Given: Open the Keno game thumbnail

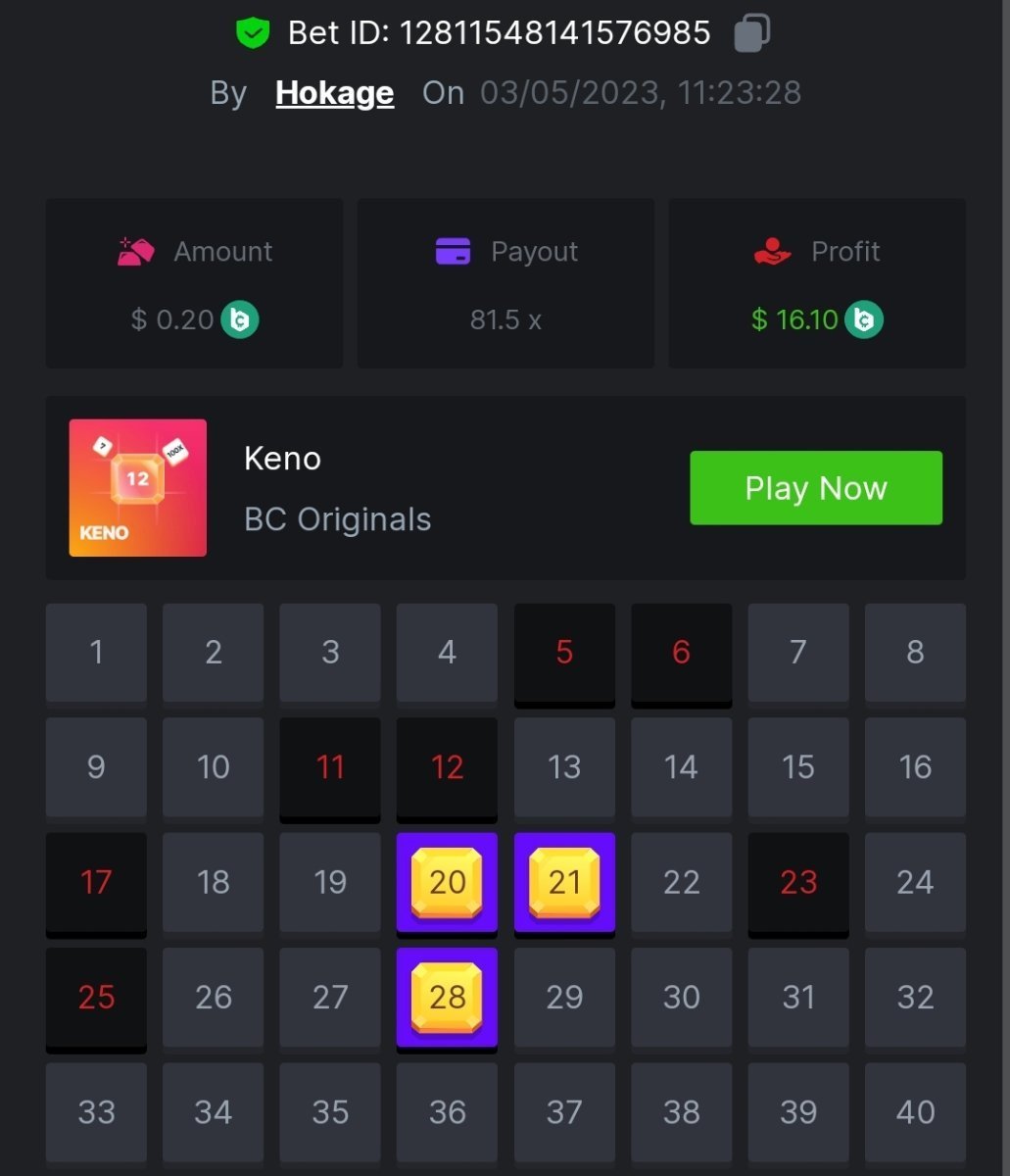Looking at the screenshot, I should click(x=138, y=488).
